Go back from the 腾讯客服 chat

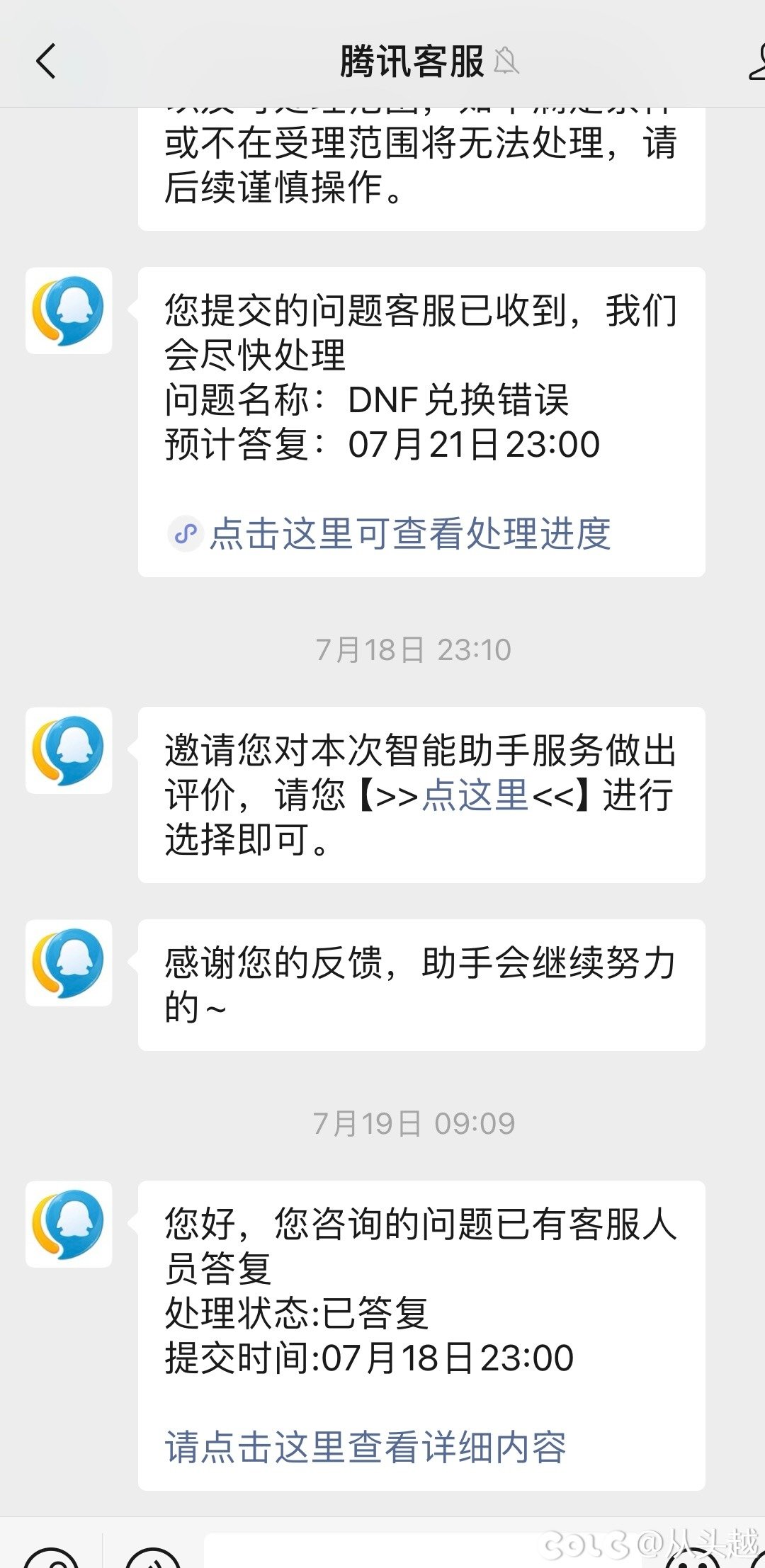46,61
